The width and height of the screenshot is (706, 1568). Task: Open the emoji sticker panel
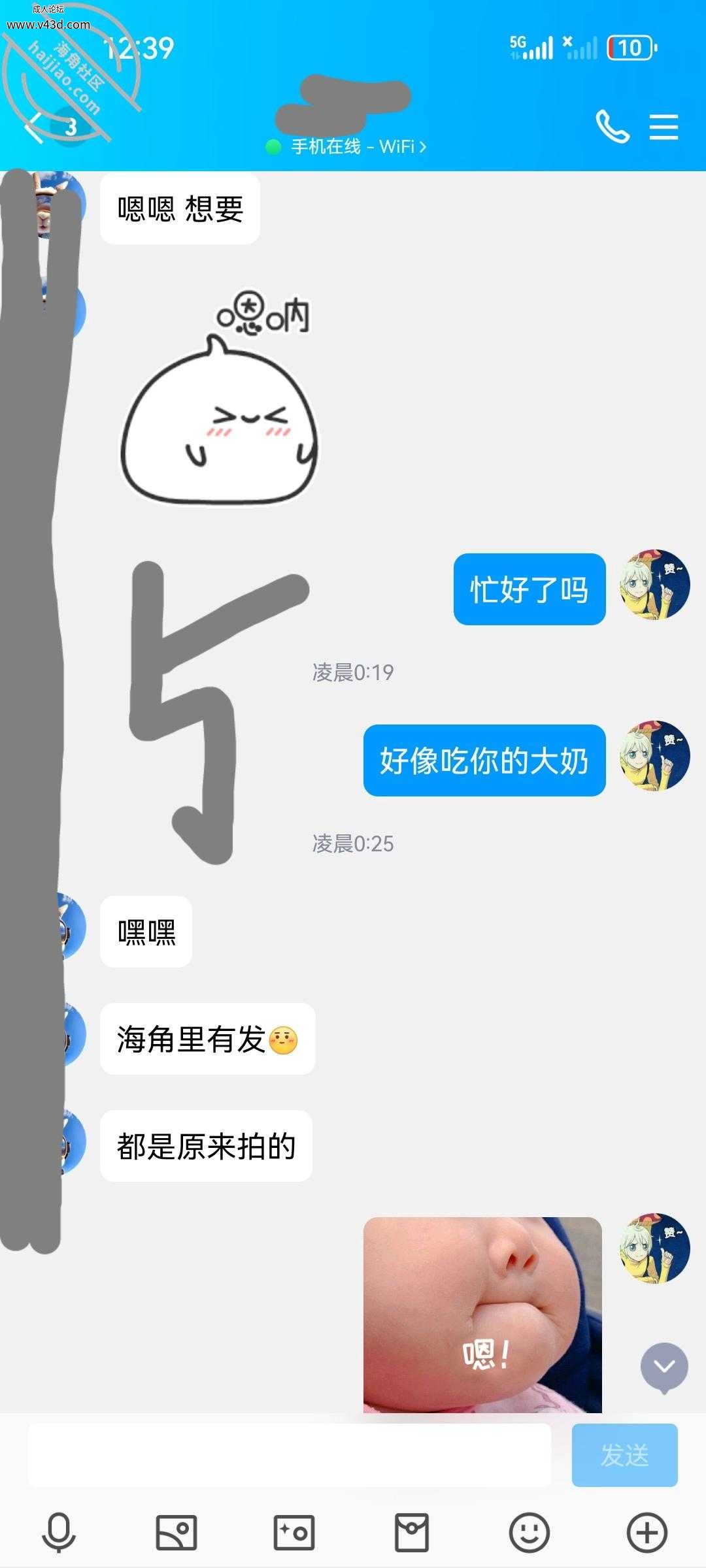click(x=529, y=1532)
